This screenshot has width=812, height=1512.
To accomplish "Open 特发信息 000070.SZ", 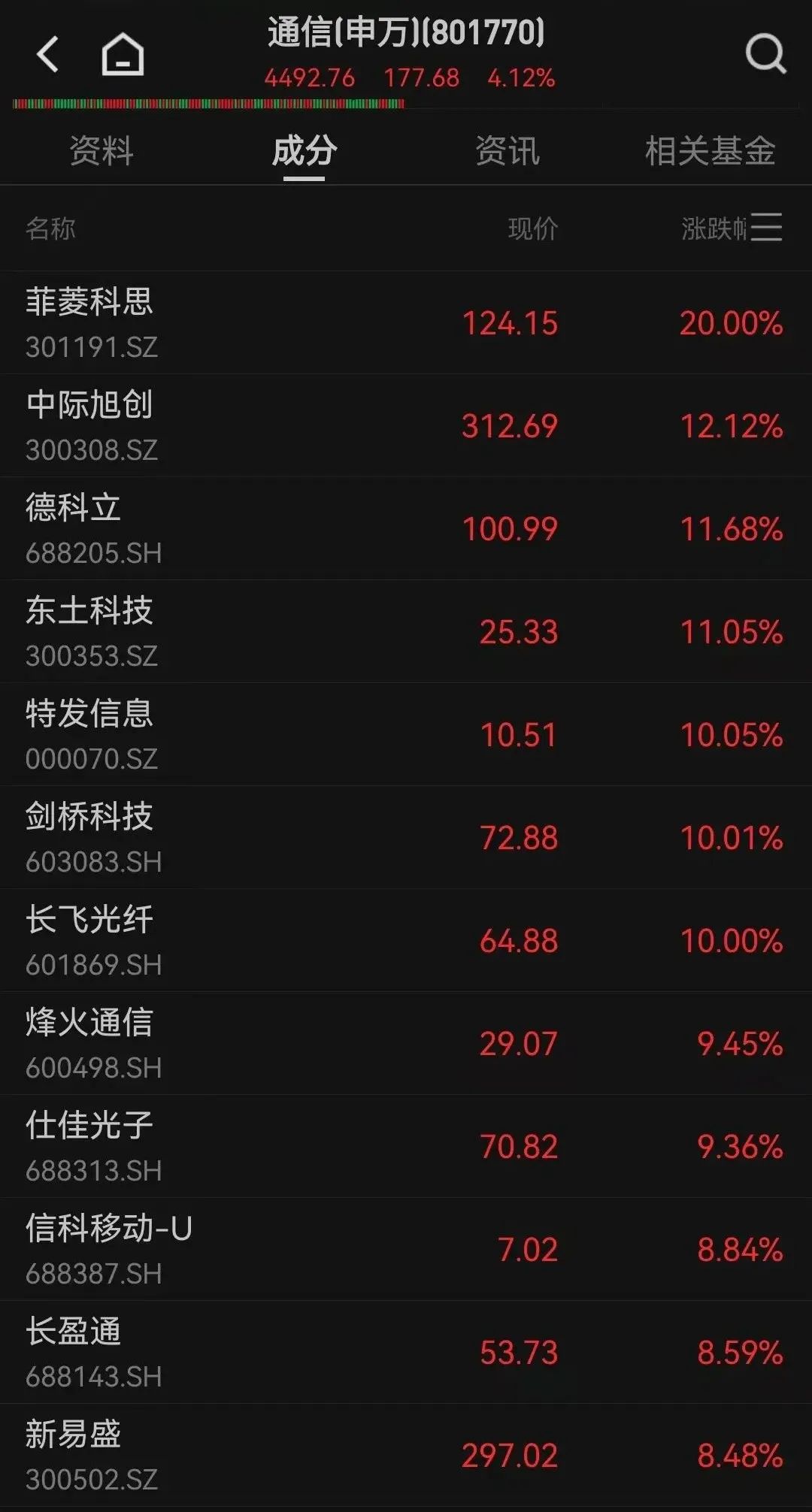I will pos(406,735).
